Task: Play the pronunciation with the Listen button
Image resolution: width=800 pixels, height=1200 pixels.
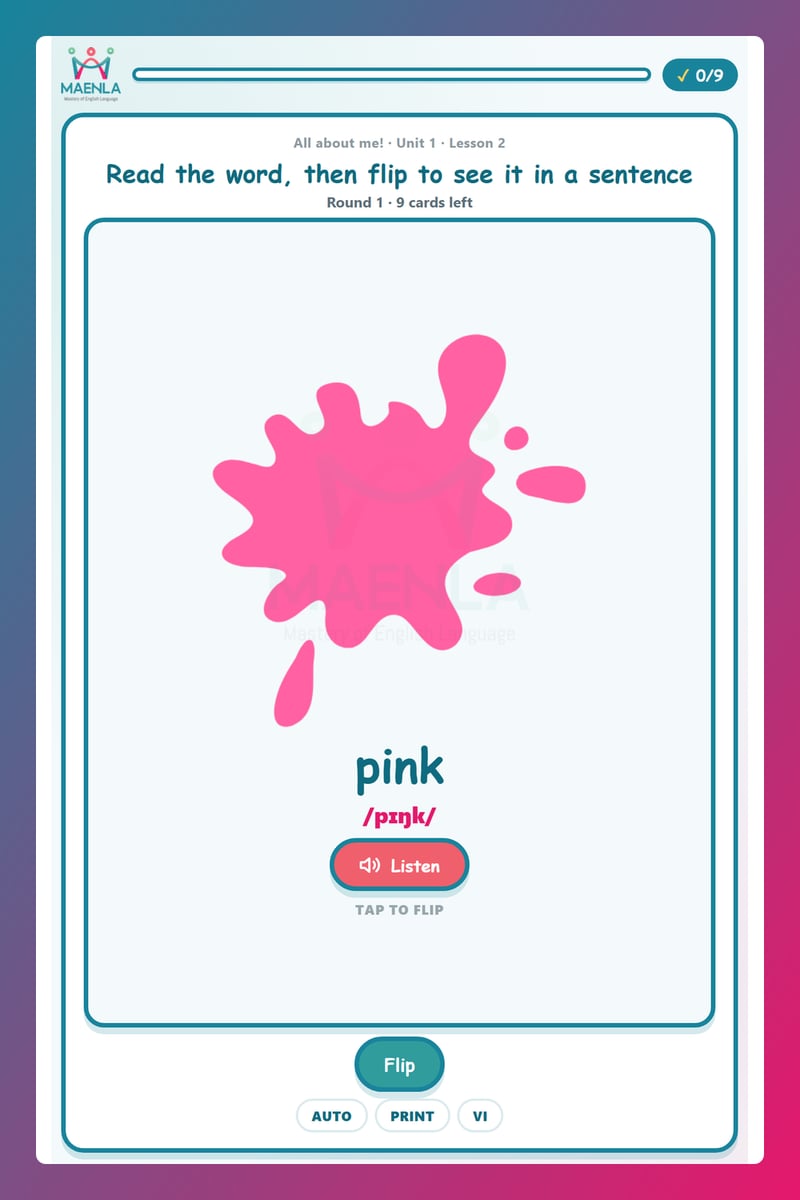Action: pos(399,865)
